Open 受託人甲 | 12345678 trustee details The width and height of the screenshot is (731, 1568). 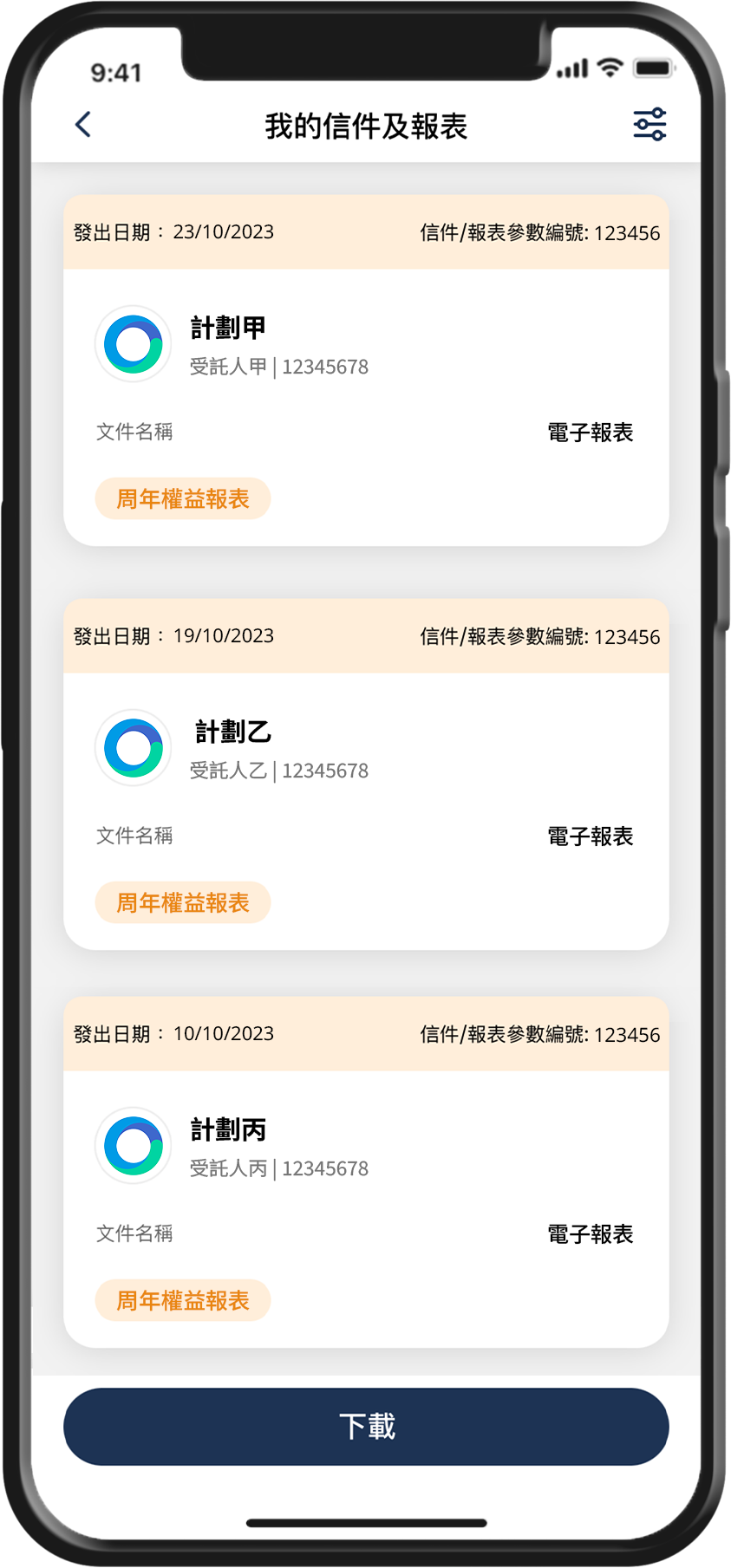click(279, 367)
